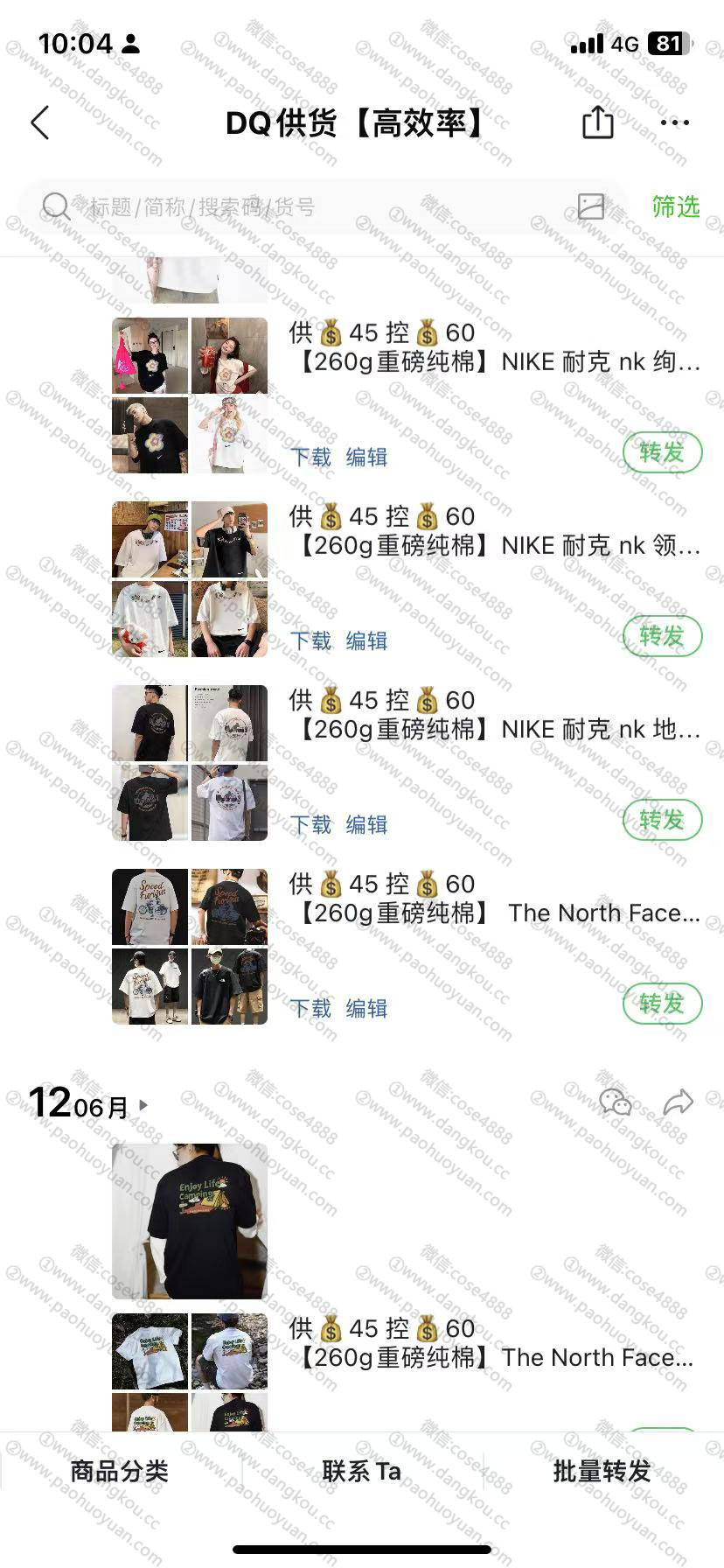Tap 编辑 on the first The North Face item
This screenshot has width=724, height=1568.
(366, 1008)
